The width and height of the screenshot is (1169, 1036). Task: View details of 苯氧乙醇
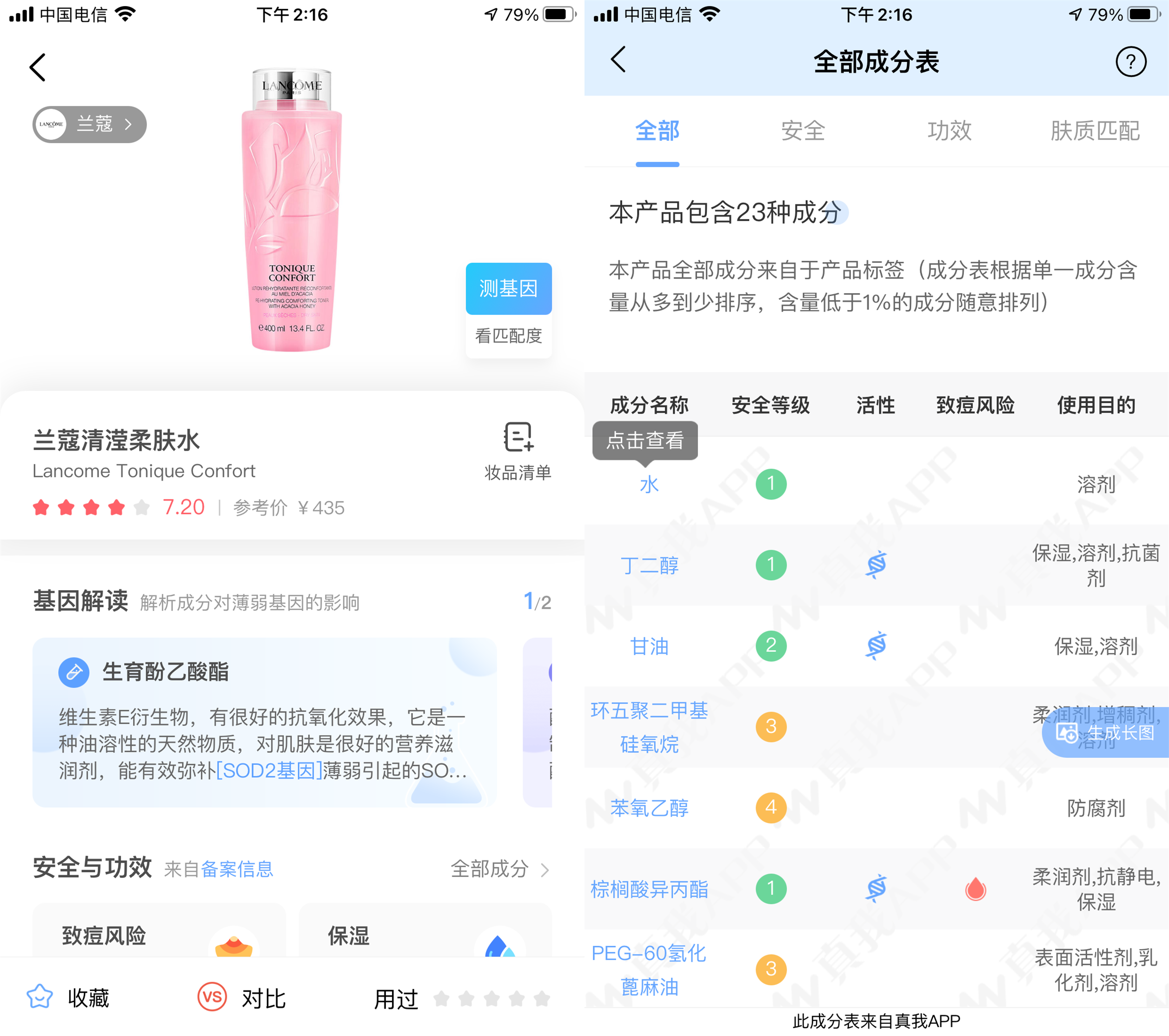click(649, 808)
